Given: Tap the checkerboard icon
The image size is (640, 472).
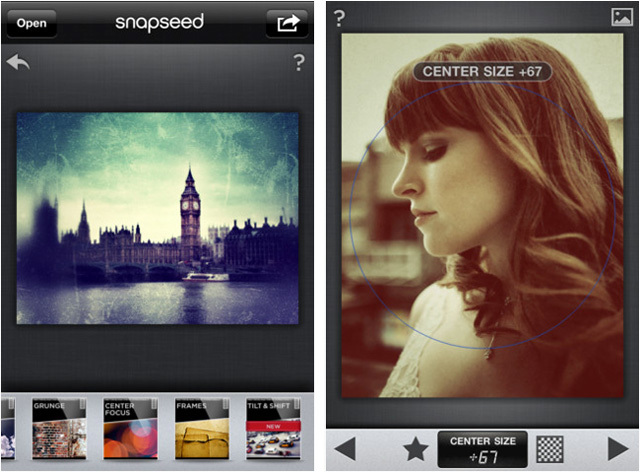Looking at the screenshot, I should pos(550,449).
